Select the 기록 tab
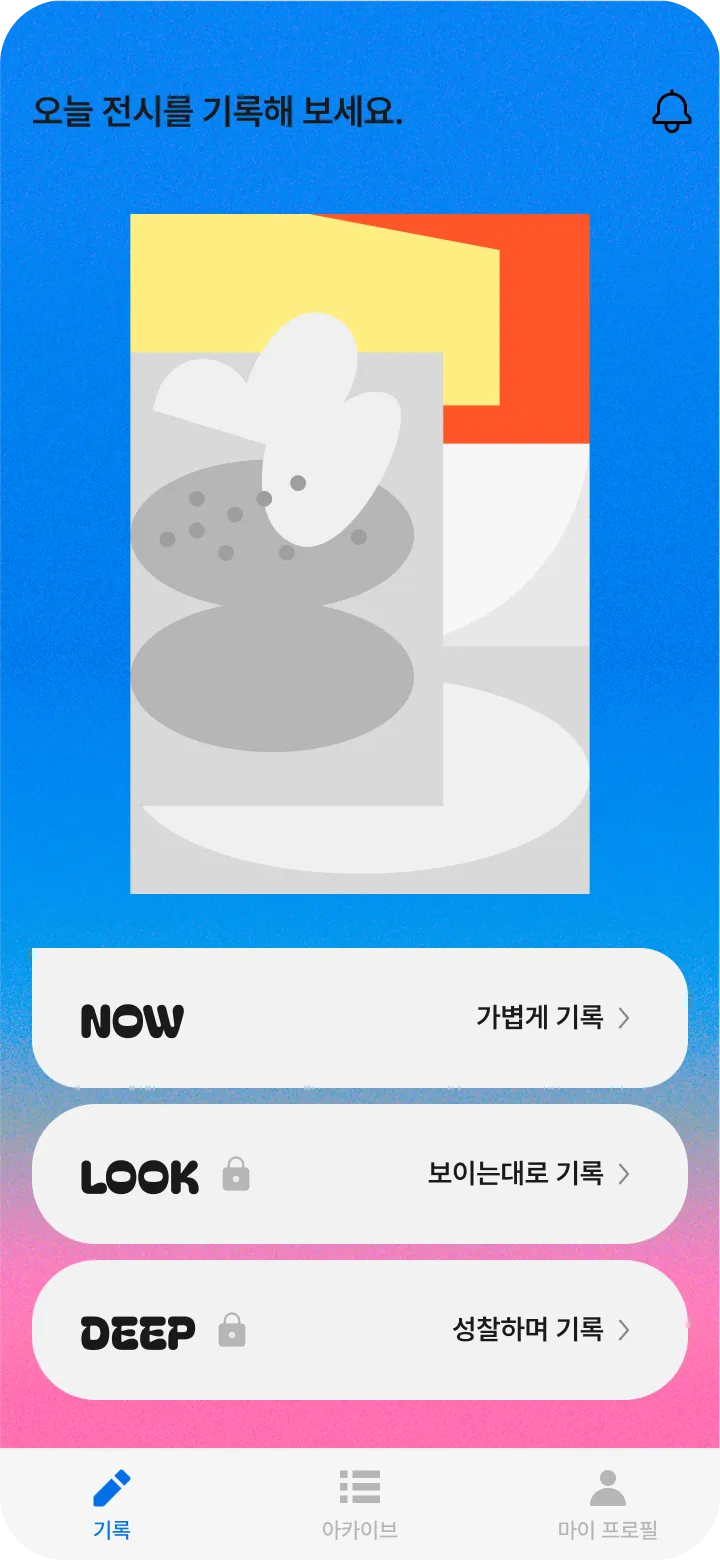 (x=112, y=1504)
